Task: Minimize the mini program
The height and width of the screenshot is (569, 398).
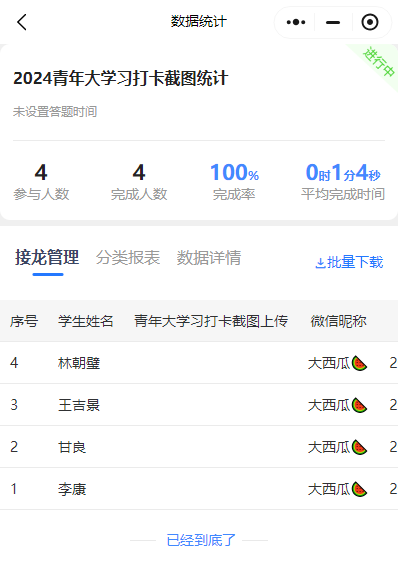Action: click(333, 22)
